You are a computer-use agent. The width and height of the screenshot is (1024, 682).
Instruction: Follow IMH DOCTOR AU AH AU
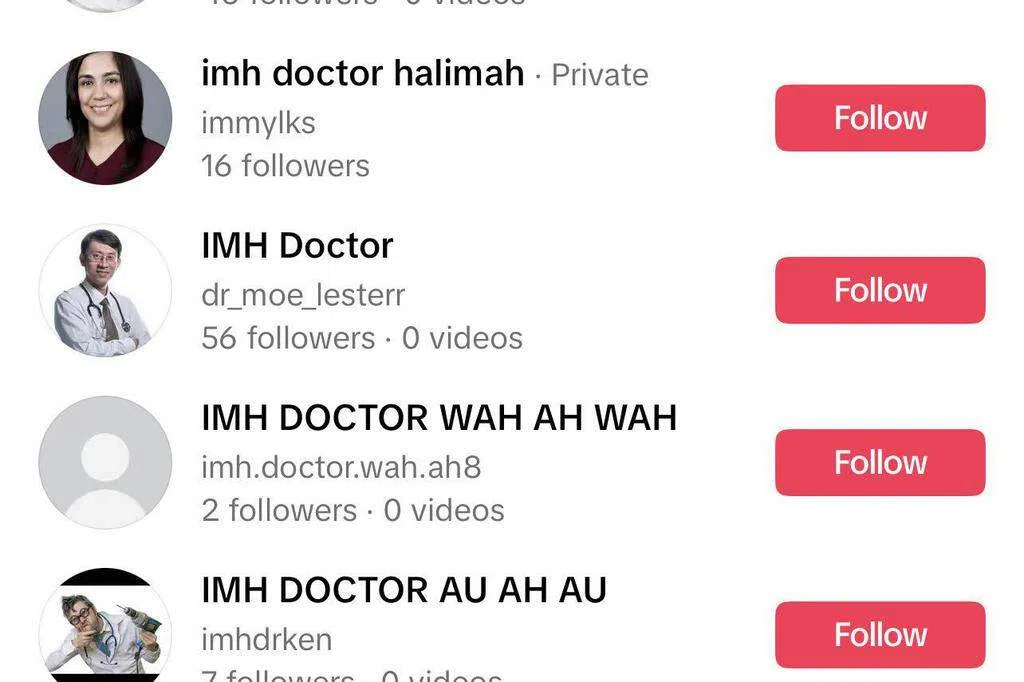(x=880, y=634)
